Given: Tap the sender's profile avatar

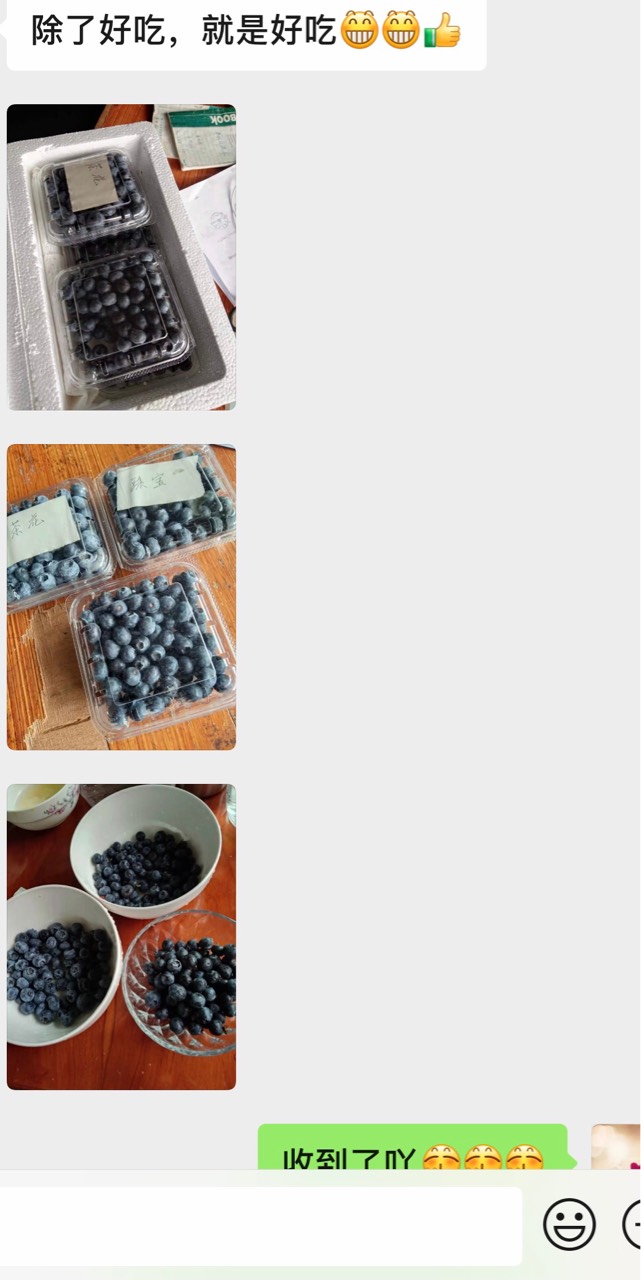Looking at the screenshot, I should pyautogui.click(x=616, y=1148).
